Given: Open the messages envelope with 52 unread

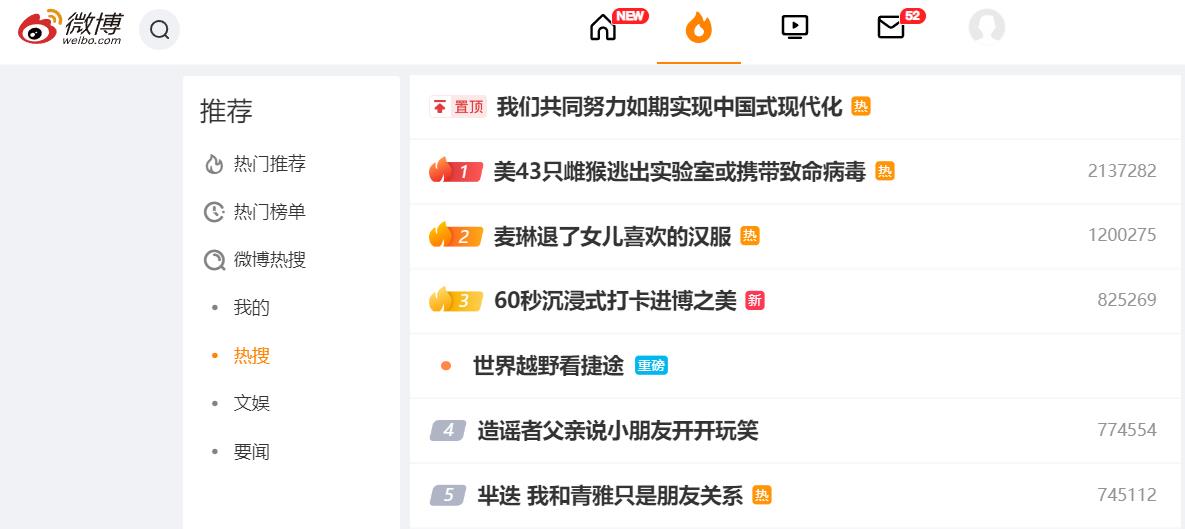Looking at the screenshot, I should coord(890,28).
